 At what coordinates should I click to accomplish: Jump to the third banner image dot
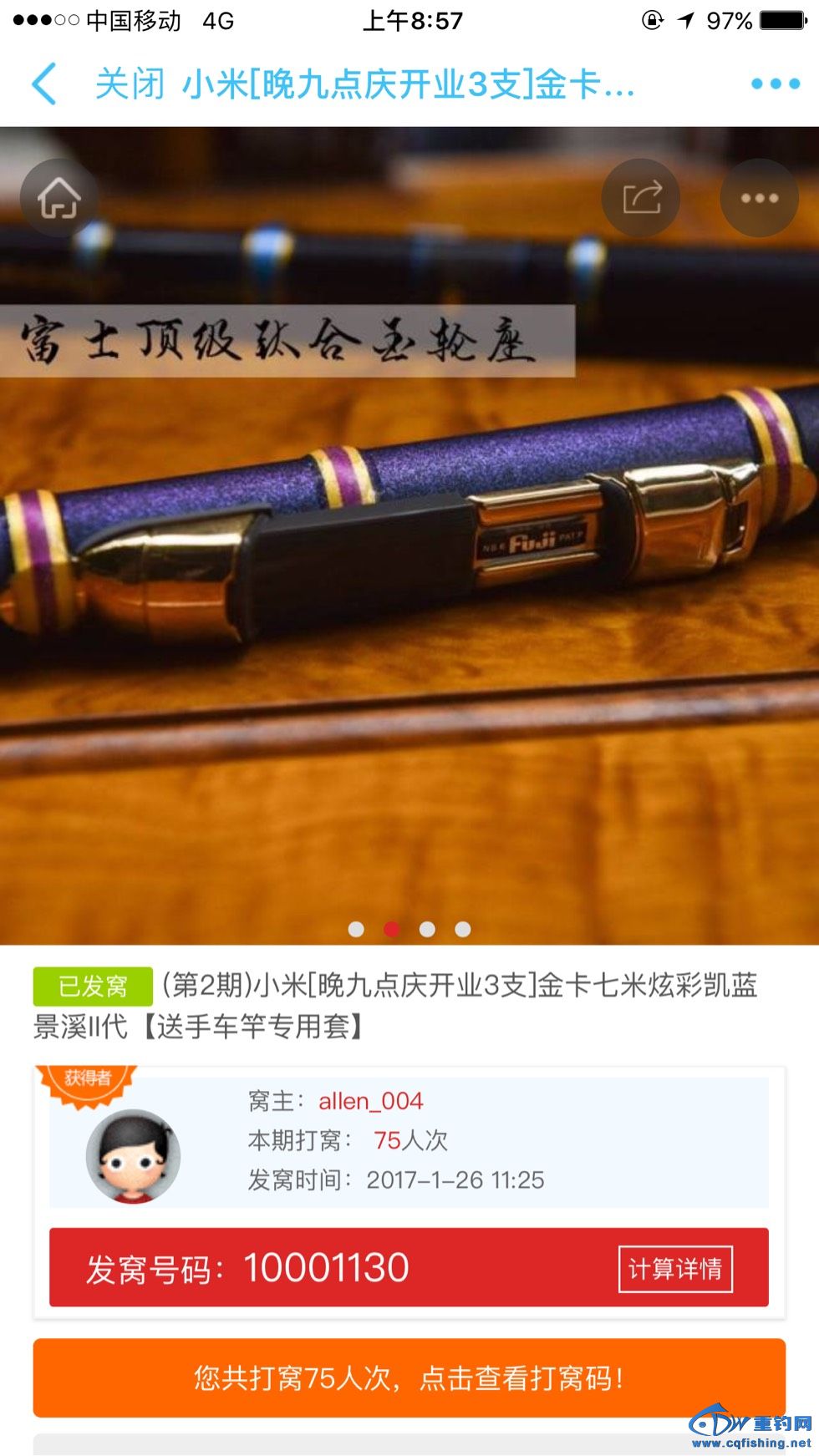[x=427, y=929]
